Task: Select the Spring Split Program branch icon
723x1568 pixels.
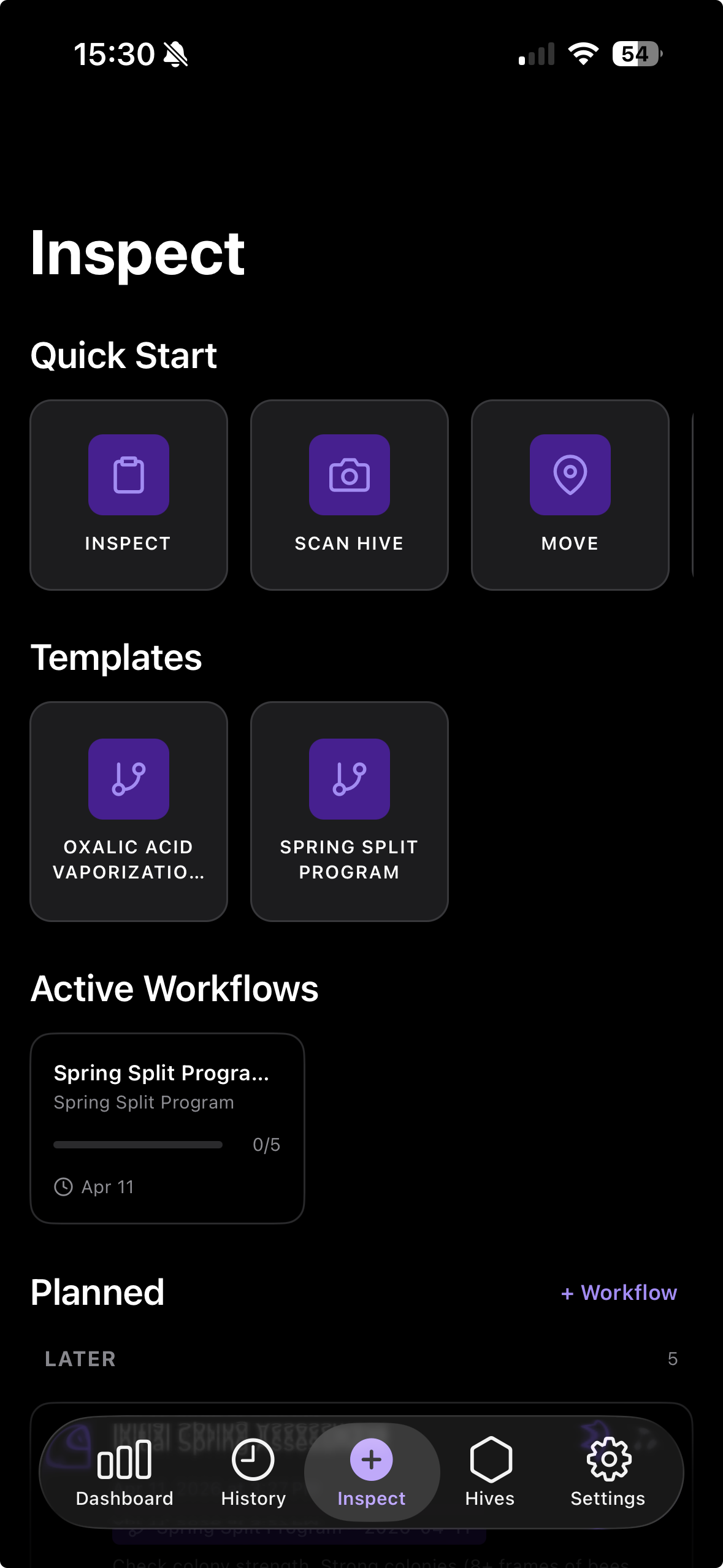Action: point(350,778)
